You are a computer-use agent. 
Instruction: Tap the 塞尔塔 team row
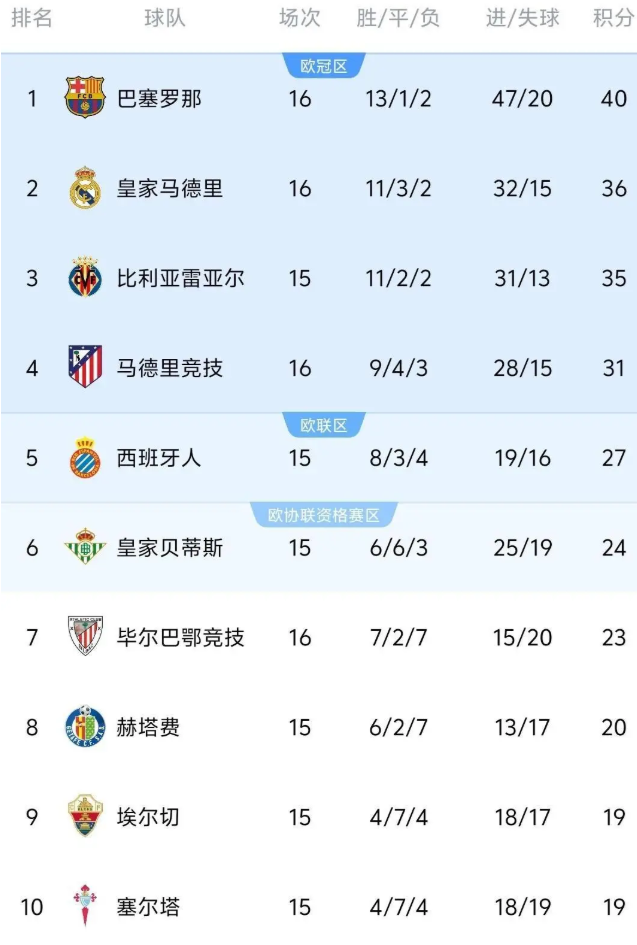click(148, 907)
